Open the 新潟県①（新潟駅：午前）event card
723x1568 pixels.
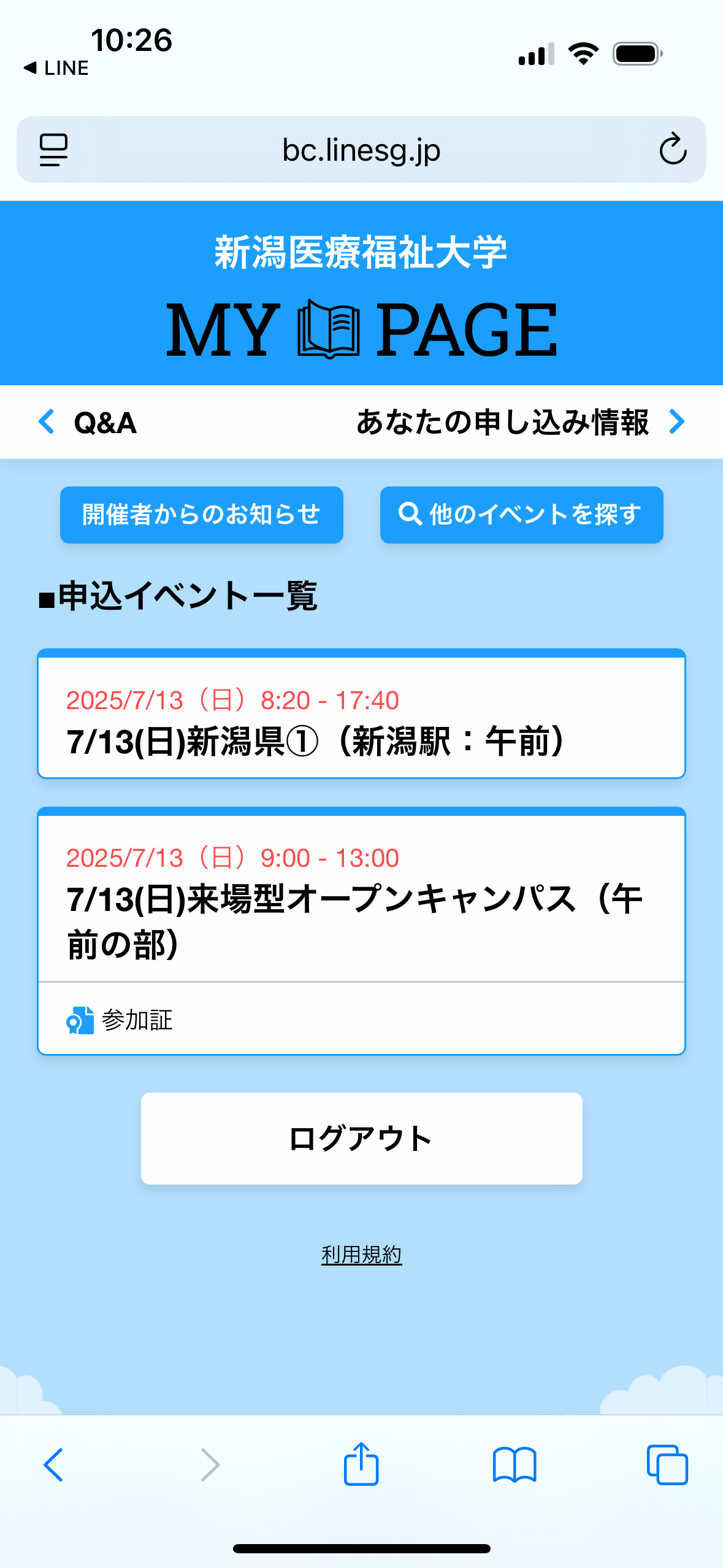[361, 721]
